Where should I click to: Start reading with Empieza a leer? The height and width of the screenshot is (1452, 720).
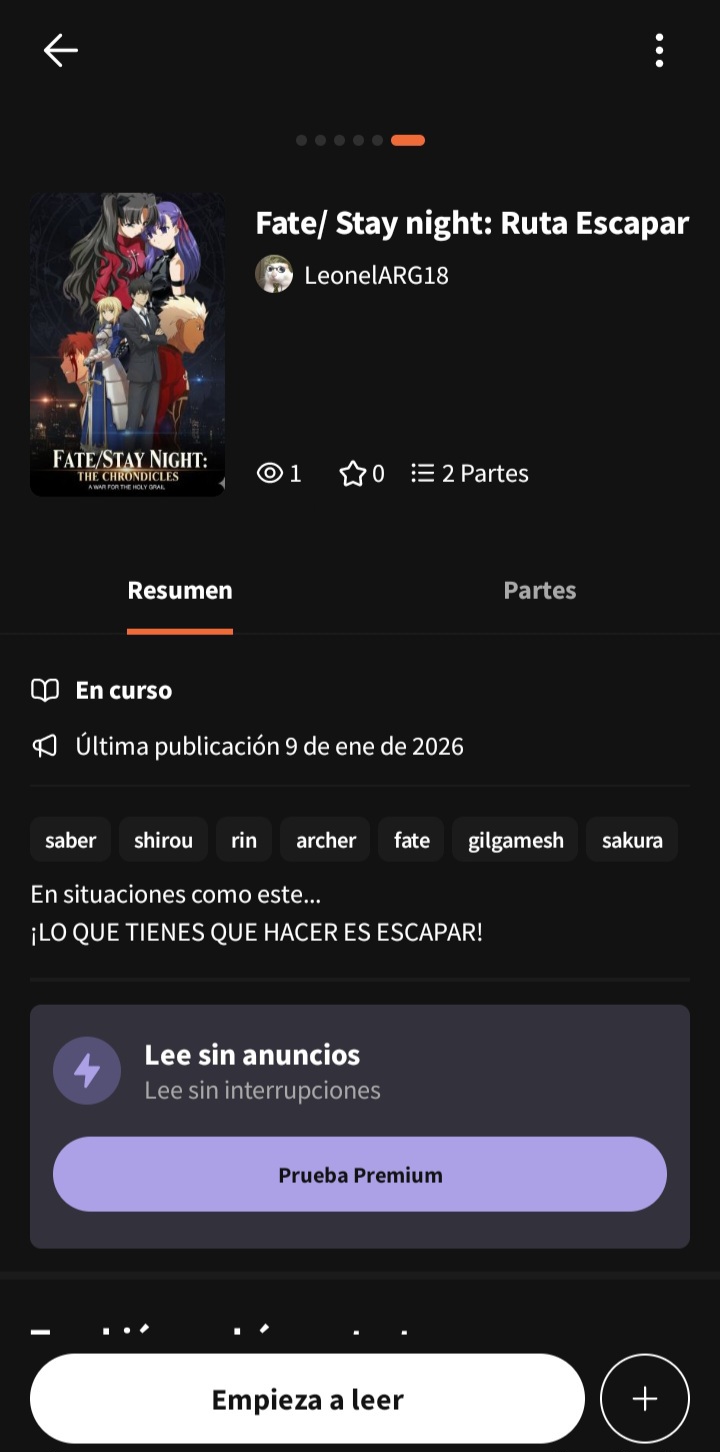pos(307,1399)
